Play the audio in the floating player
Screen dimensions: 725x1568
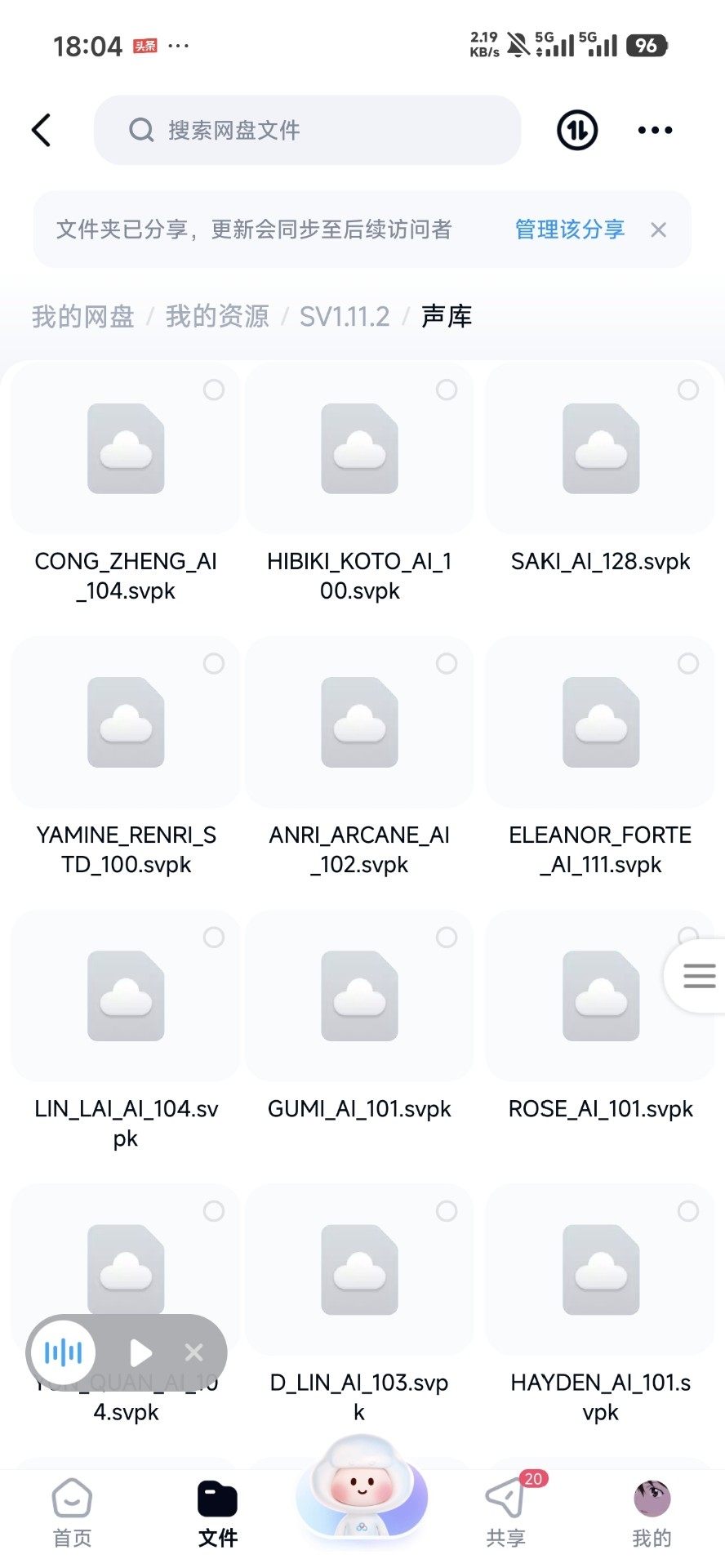(140, 1353)
